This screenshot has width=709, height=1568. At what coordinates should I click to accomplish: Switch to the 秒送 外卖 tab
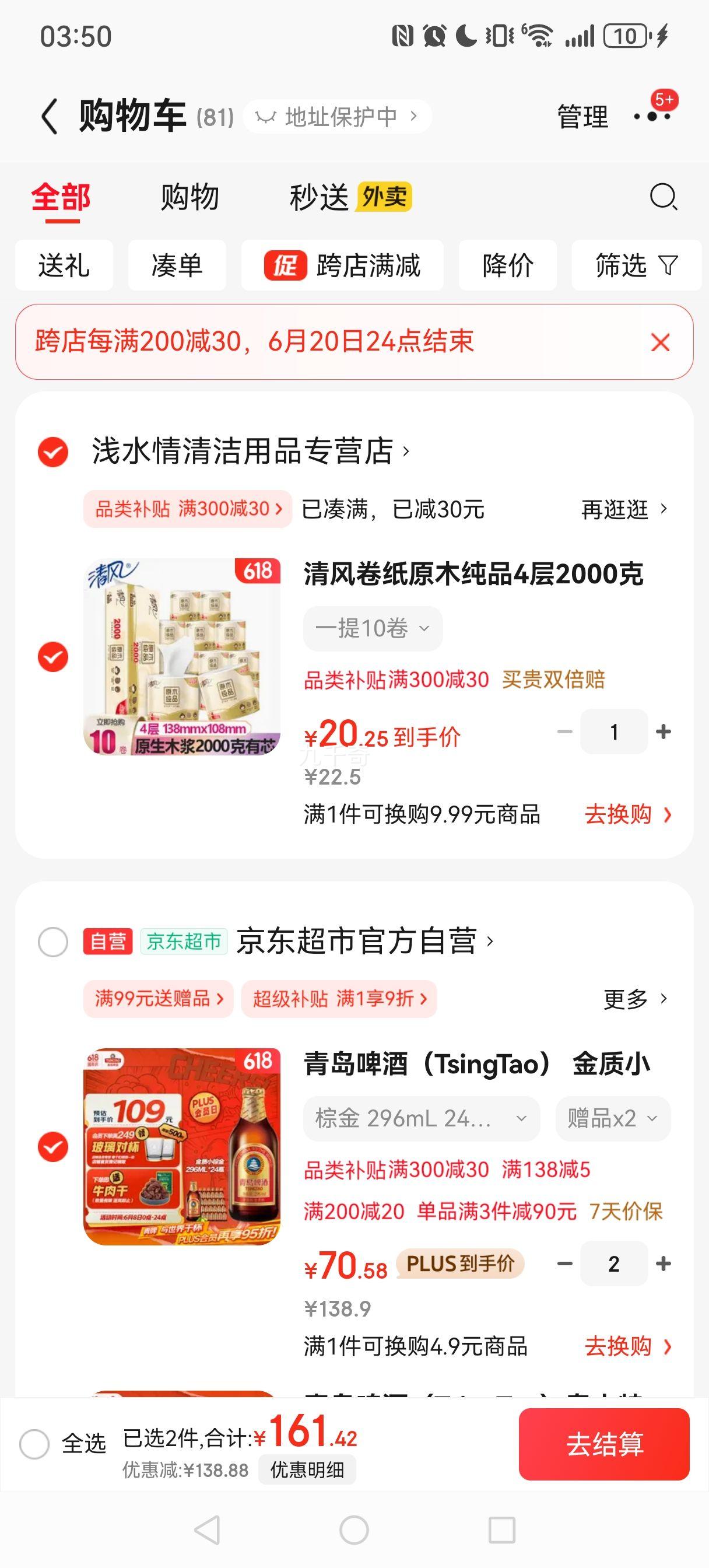(x=350, y=197)
